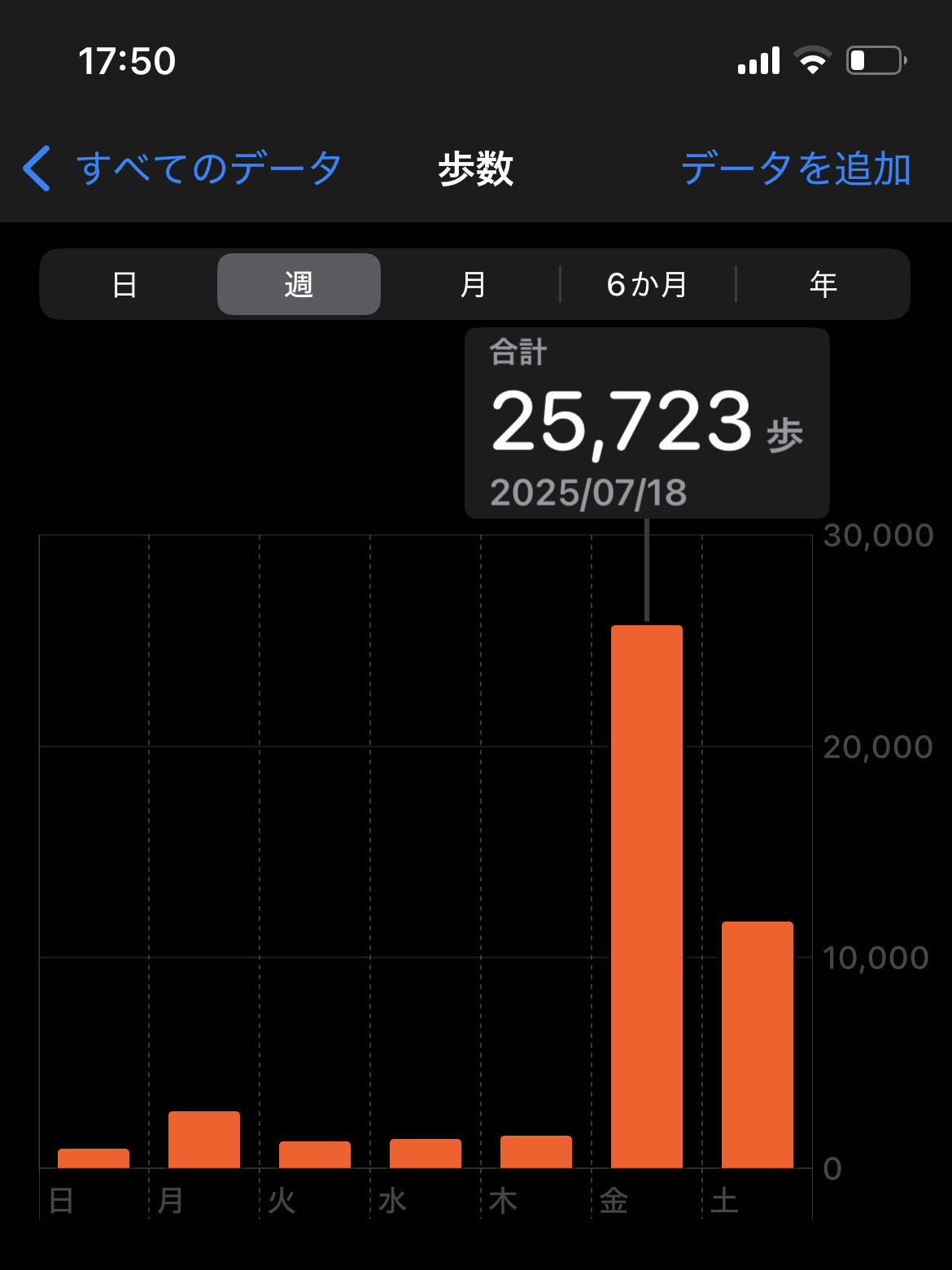The height and width of the screenshot is (1270, 952).
Task: Select the 週 week view
Action: pyautogui.click(x=299, y=284)
